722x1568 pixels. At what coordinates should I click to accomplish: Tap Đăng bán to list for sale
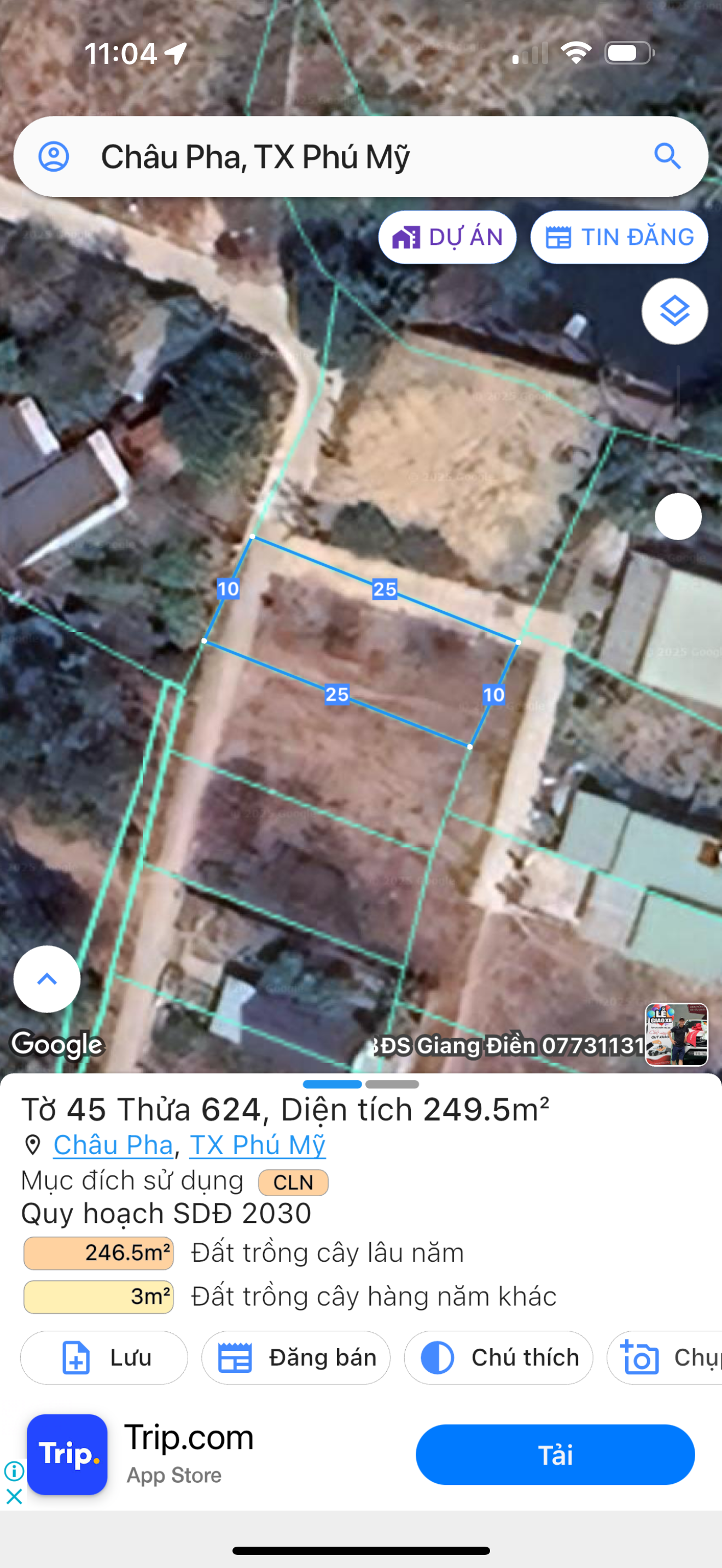[x=296, y=1358]
